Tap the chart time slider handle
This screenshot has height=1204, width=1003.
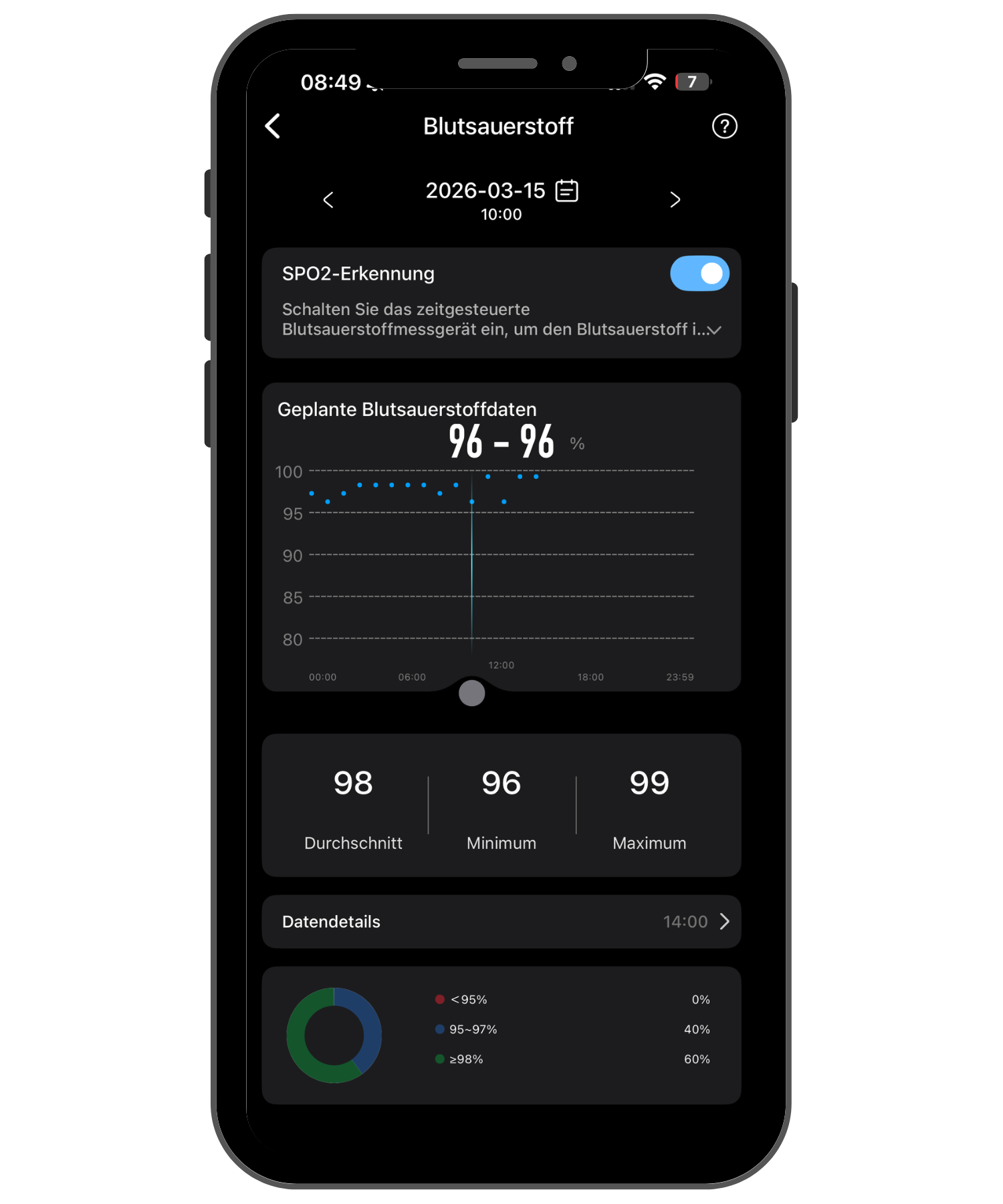[472, 693]
